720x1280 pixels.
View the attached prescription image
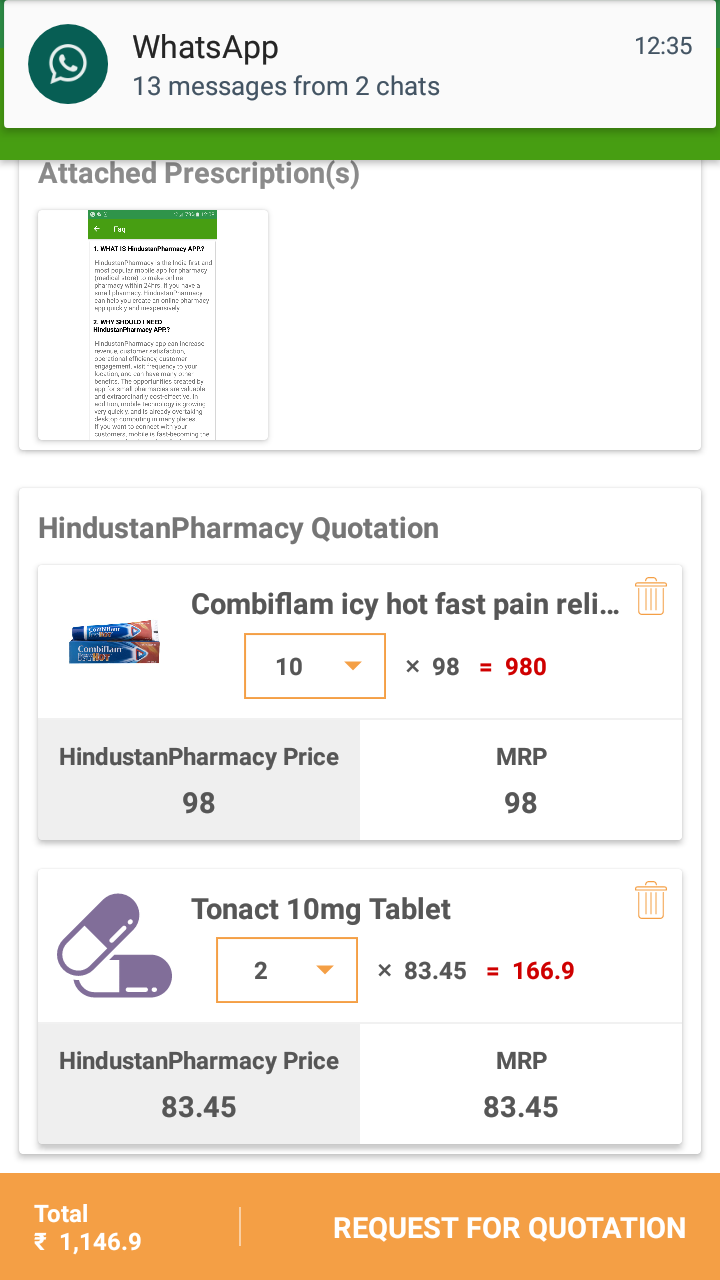click(153, 325)
